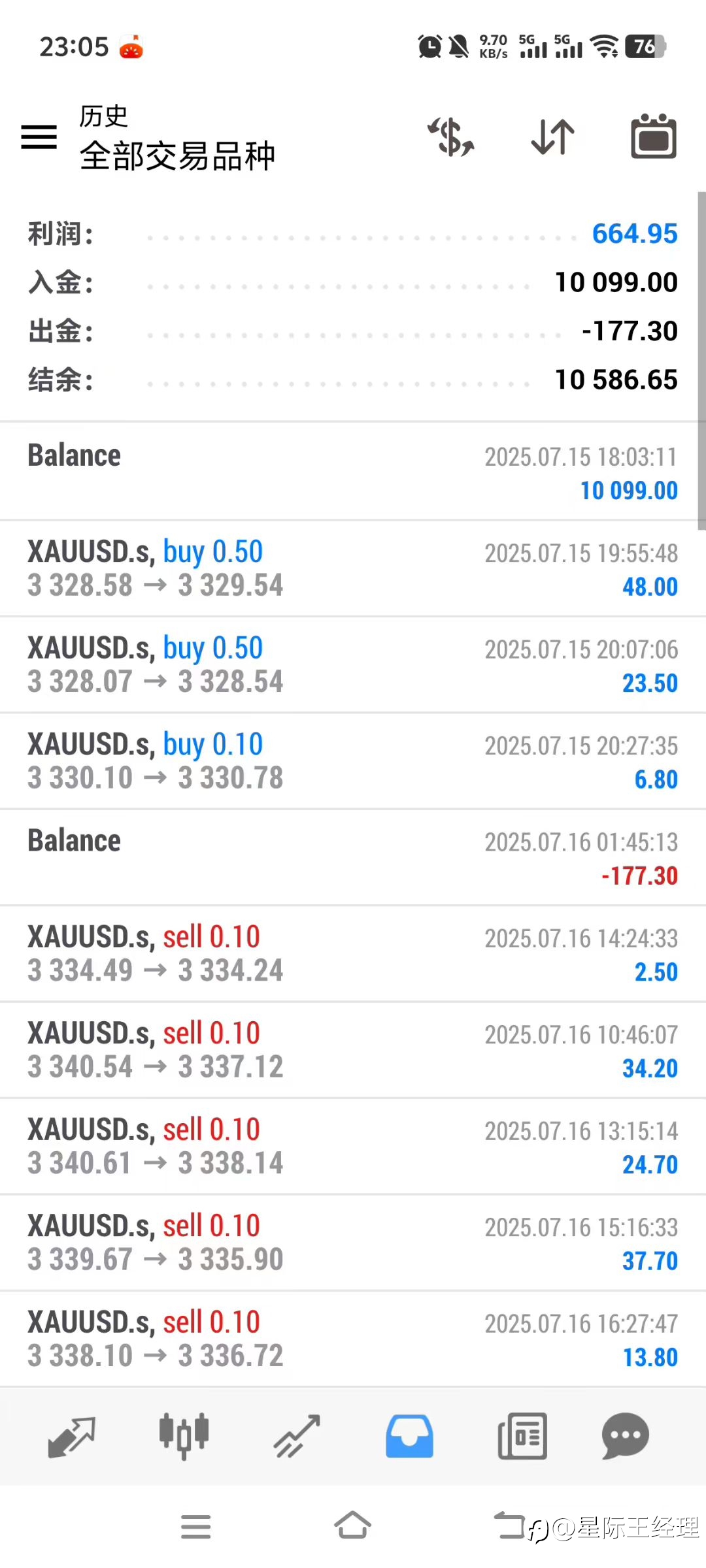The height and width of the screenshot is (1568, 706).
Task: Switch to the Trade tab
Action: (297, 1436)
